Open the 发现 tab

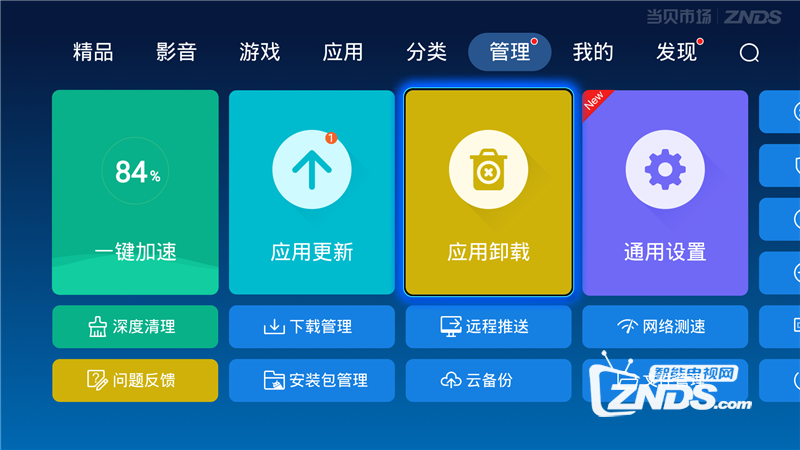tap(677, 52)
